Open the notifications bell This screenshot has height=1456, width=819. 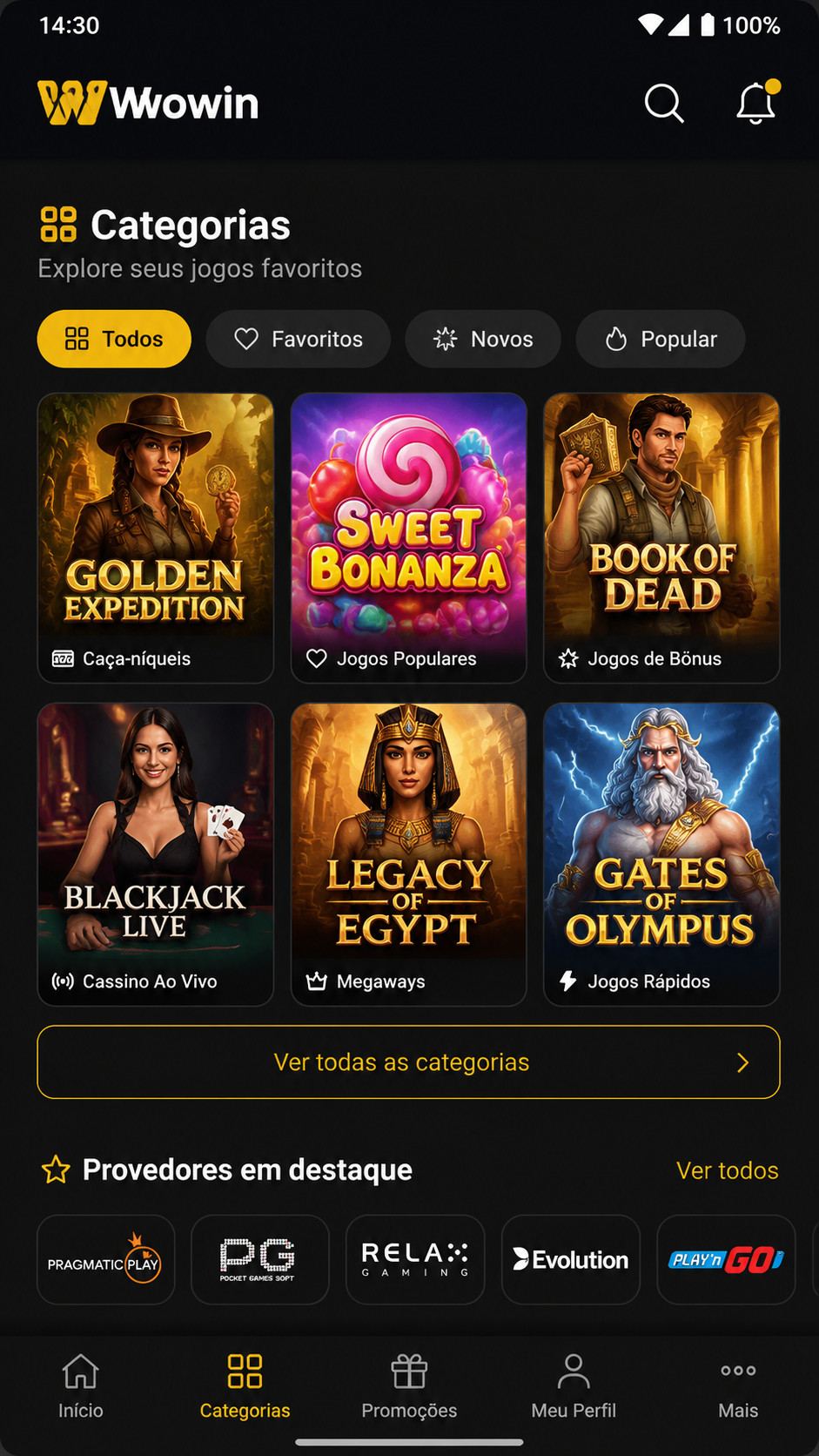pos(756,103)
